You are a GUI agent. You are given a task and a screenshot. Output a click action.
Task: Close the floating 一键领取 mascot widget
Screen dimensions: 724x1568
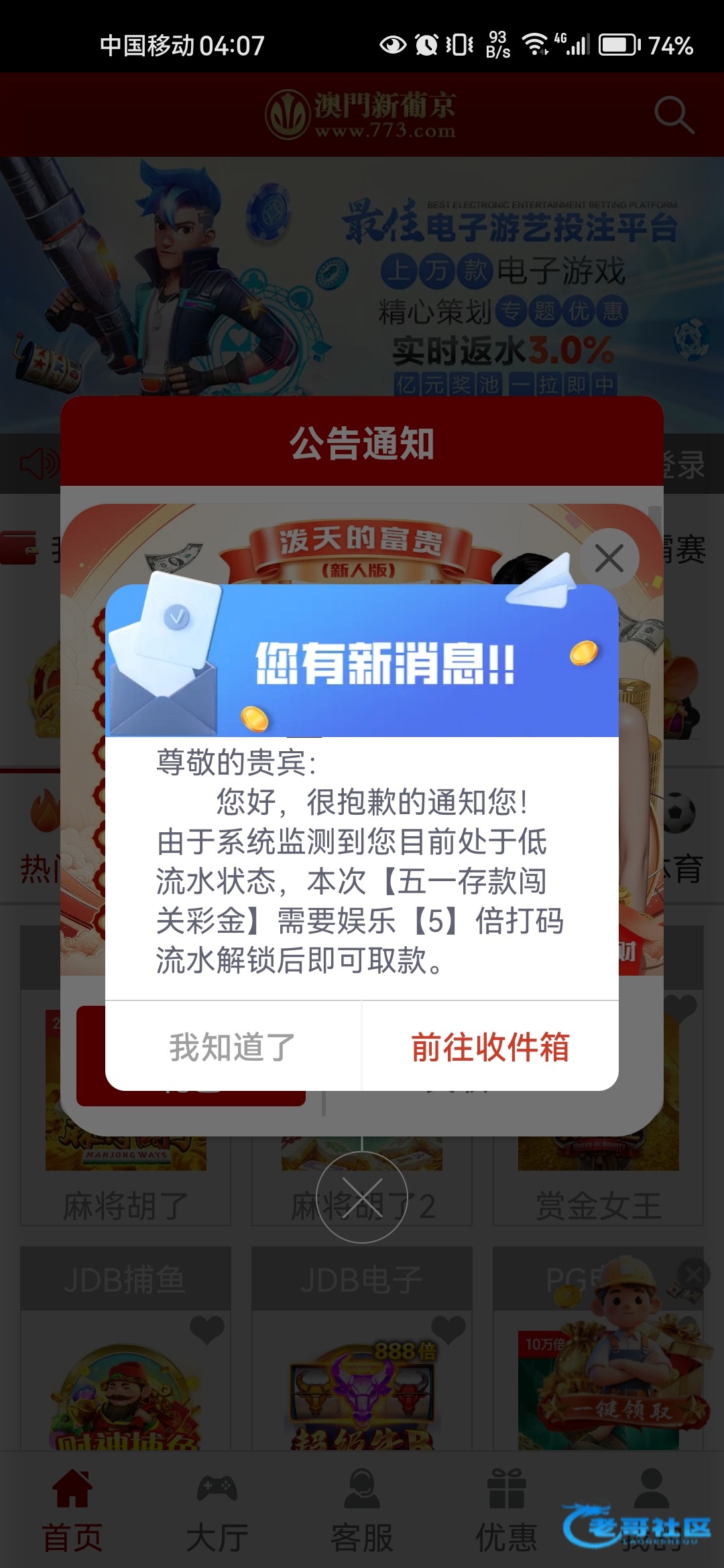coord(694,1274)
